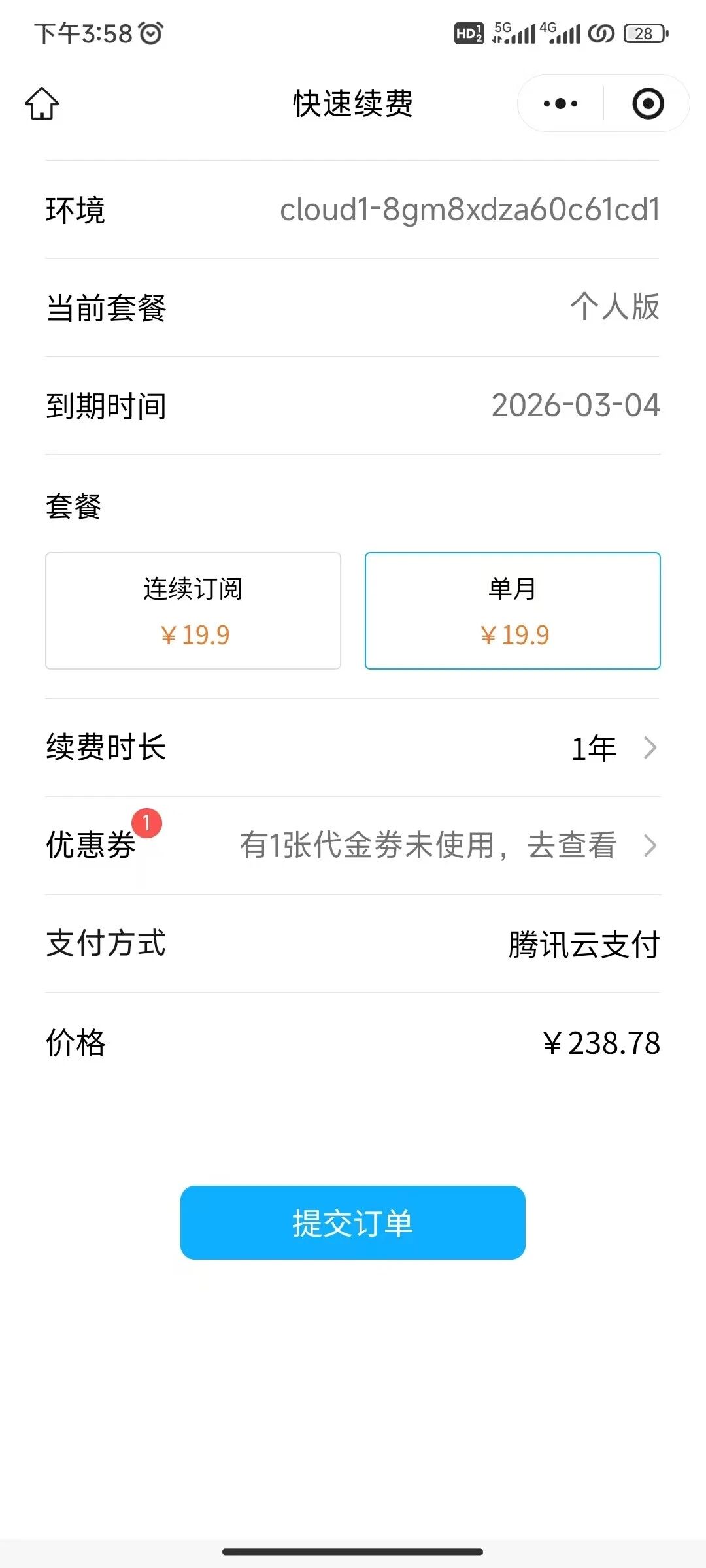Image resolution: width=706 pixels, height=1568 pixels.
Task: Open the three-dot more menu
Action: [560, 103]
